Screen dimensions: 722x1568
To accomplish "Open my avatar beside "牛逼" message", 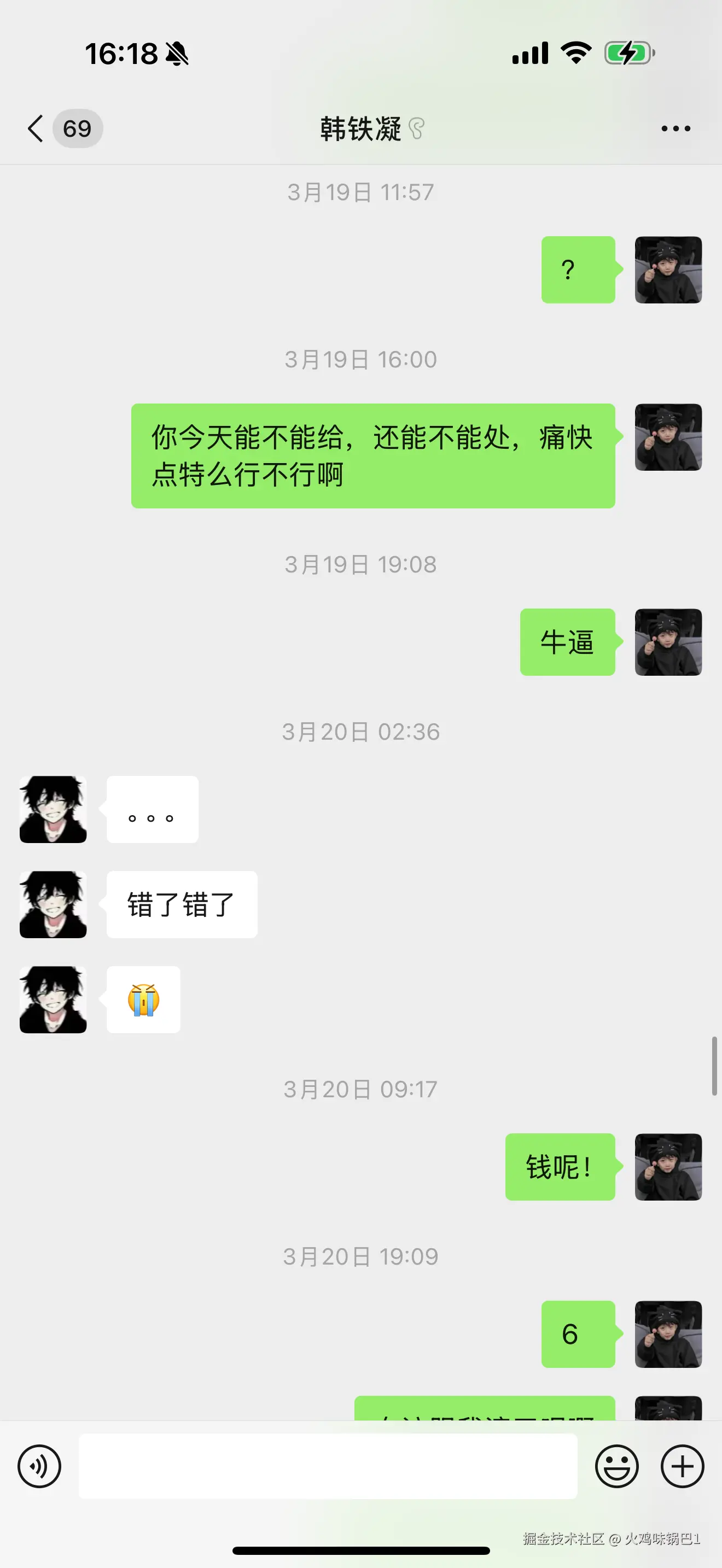I will (x=668, y=641).
